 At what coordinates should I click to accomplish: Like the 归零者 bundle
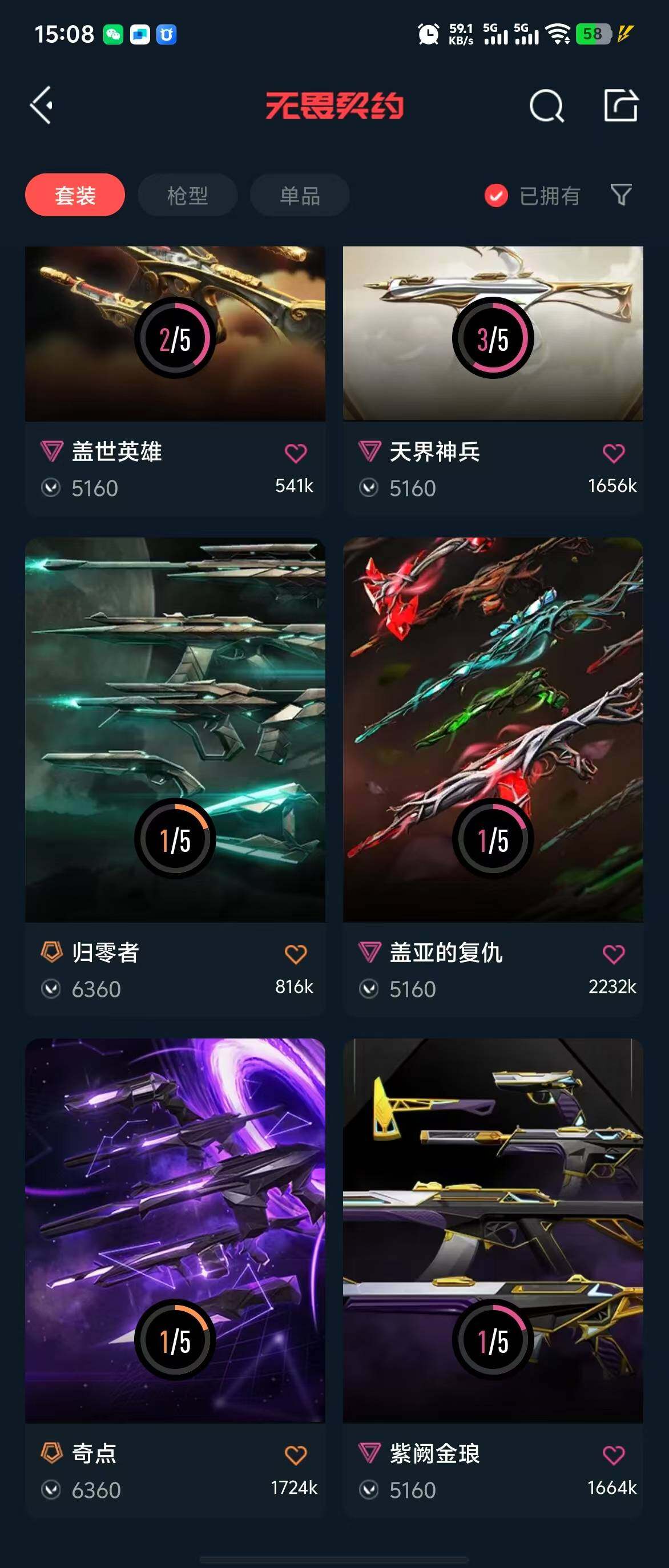coord(296,954)
